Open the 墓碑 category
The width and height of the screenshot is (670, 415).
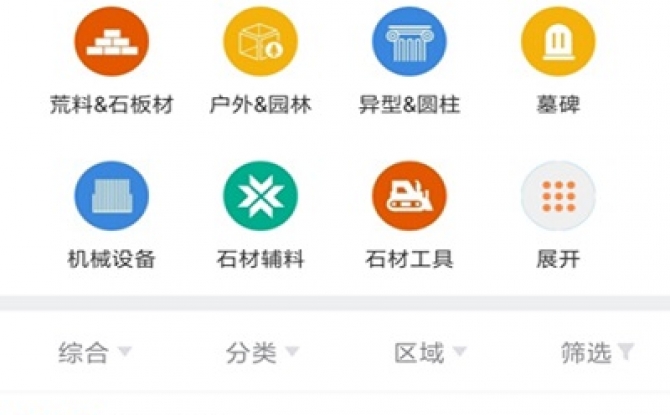click(x=557, y=42)
